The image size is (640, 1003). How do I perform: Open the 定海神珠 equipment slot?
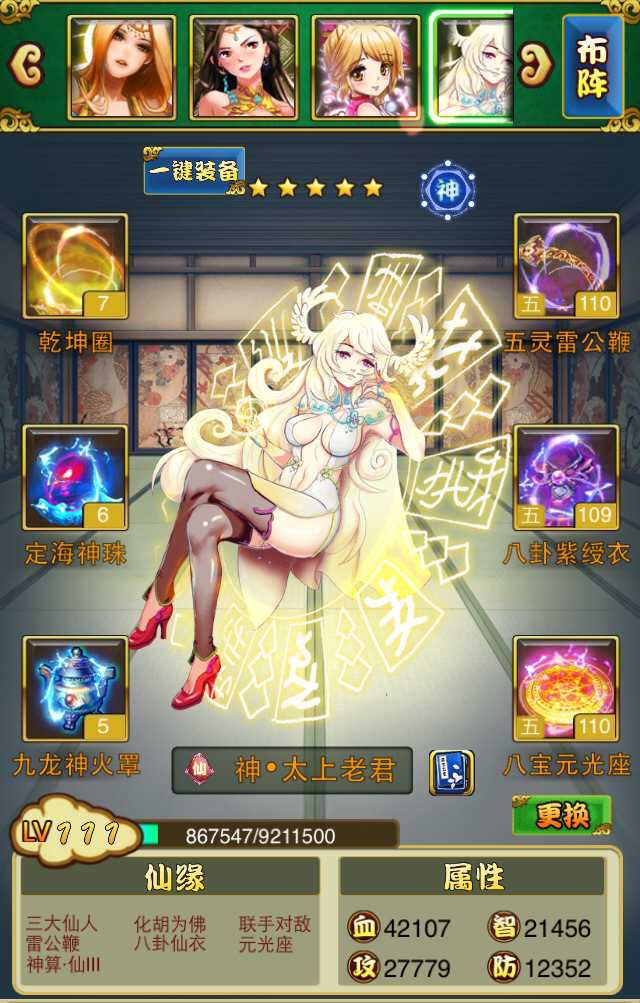(x=76, y=478)
